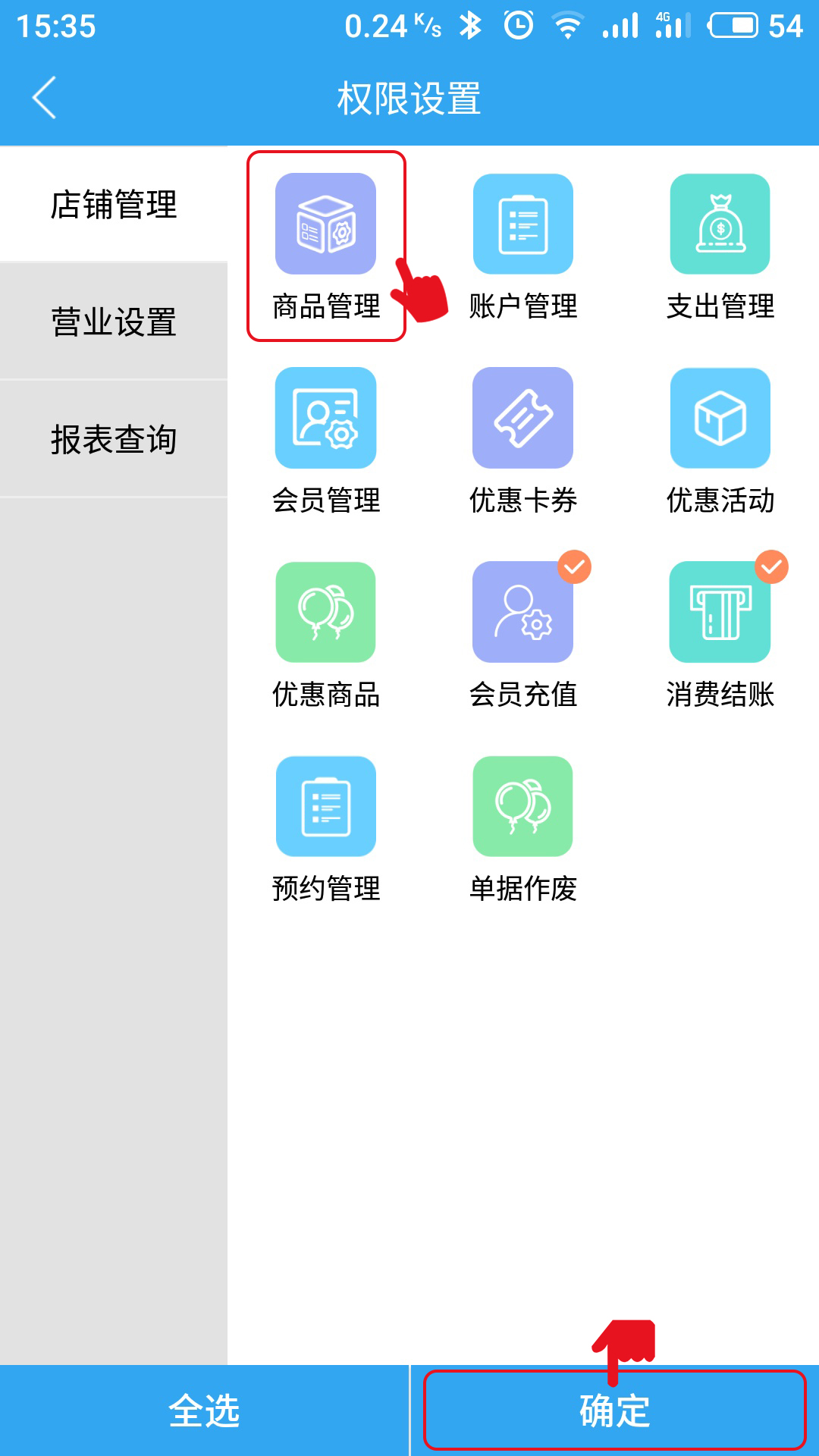Viewport: 819px width, 1456px height.
Task: Uncheck the 会员充值 permission
Action: 523,635
